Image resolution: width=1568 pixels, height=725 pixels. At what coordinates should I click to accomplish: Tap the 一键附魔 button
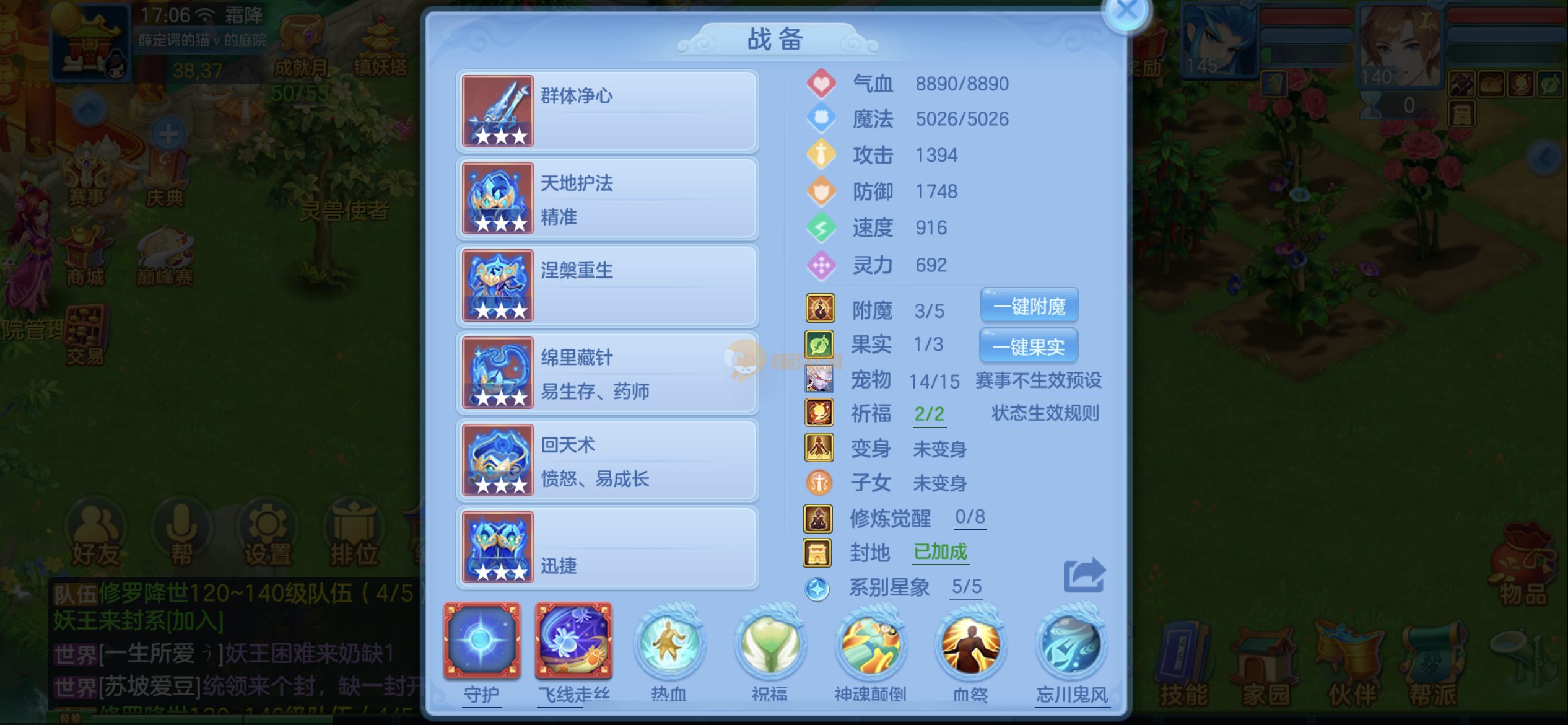(1029, 306)
